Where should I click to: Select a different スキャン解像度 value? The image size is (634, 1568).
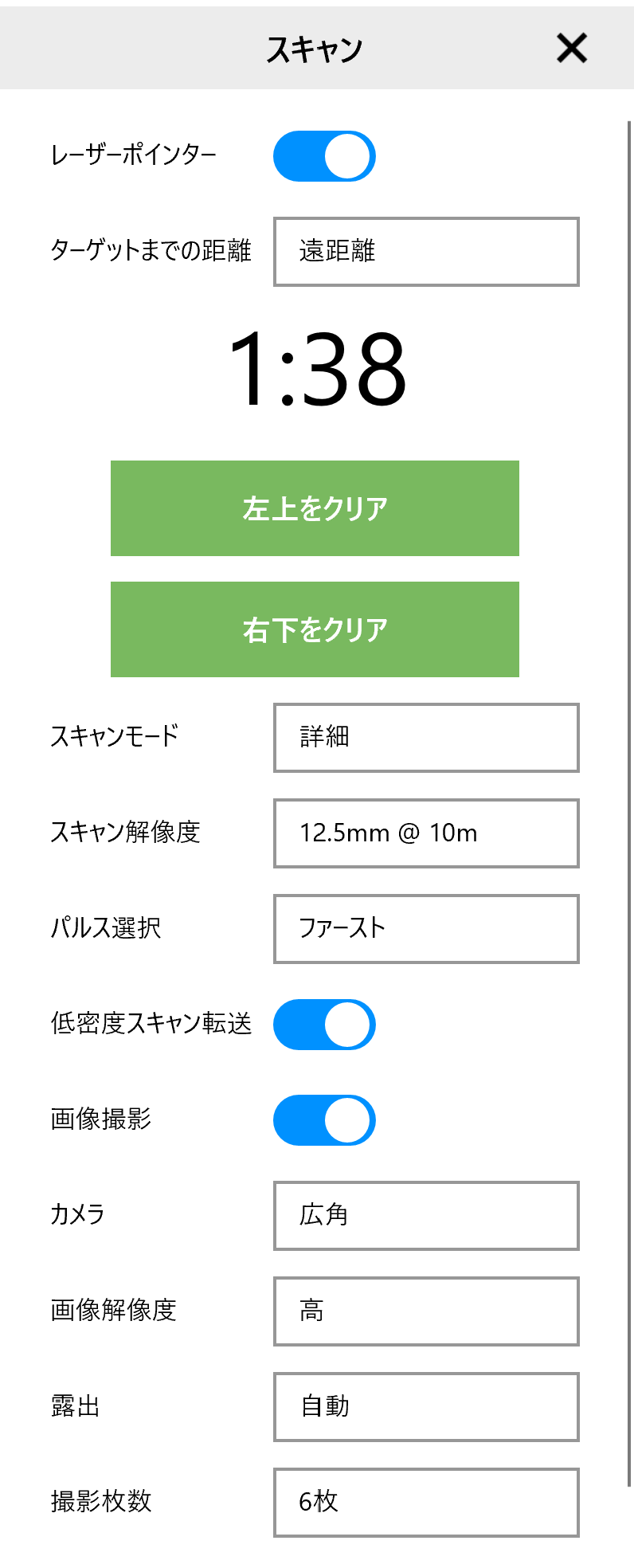426,833
